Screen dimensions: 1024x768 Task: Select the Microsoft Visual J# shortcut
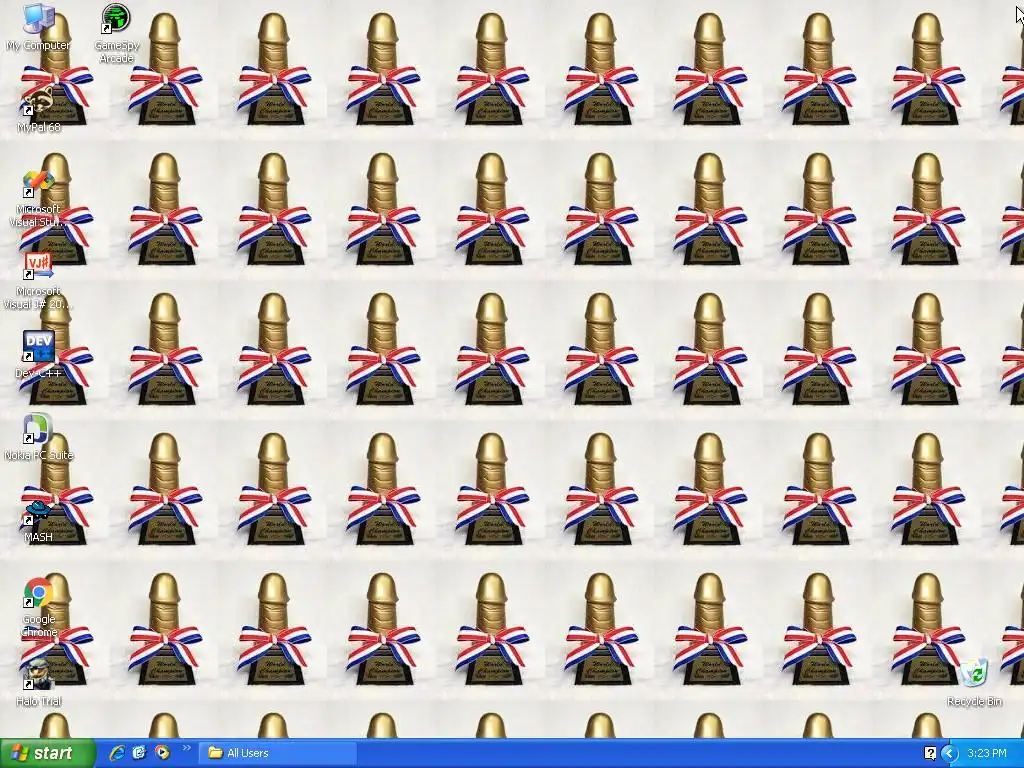click(38, 267)
